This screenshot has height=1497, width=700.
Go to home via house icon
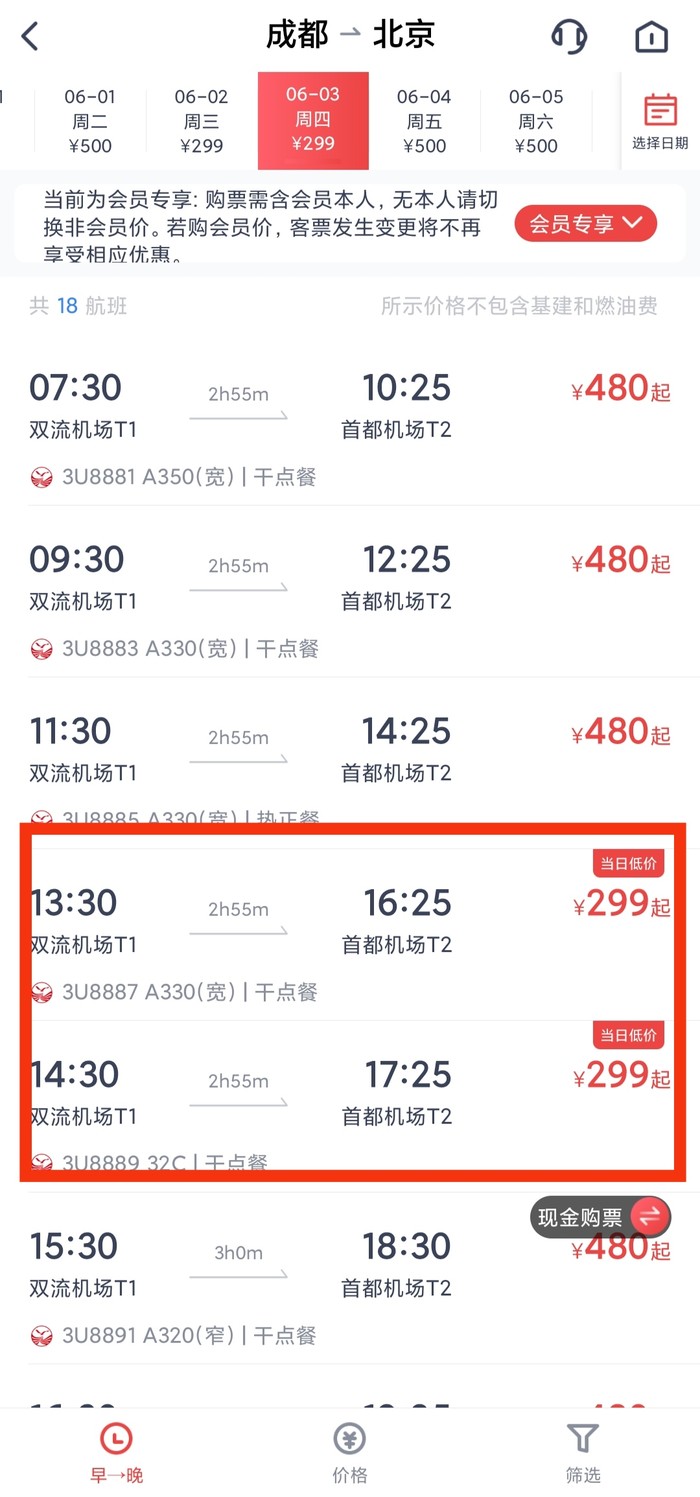pyautogui.click(x=651, y=37)
